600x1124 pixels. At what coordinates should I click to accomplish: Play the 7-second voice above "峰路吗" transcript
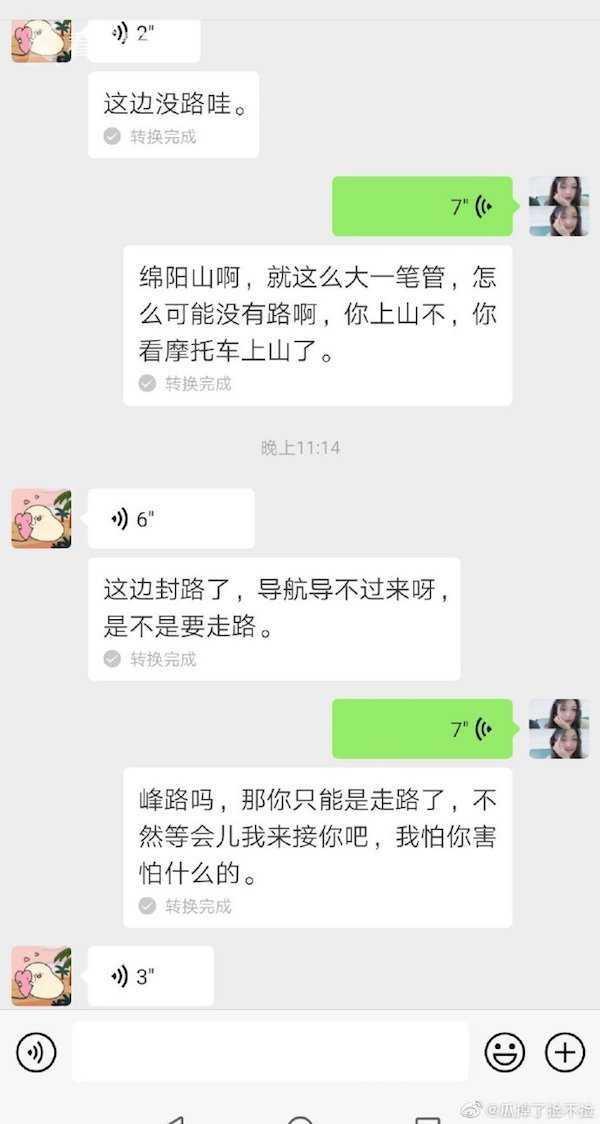421,729
